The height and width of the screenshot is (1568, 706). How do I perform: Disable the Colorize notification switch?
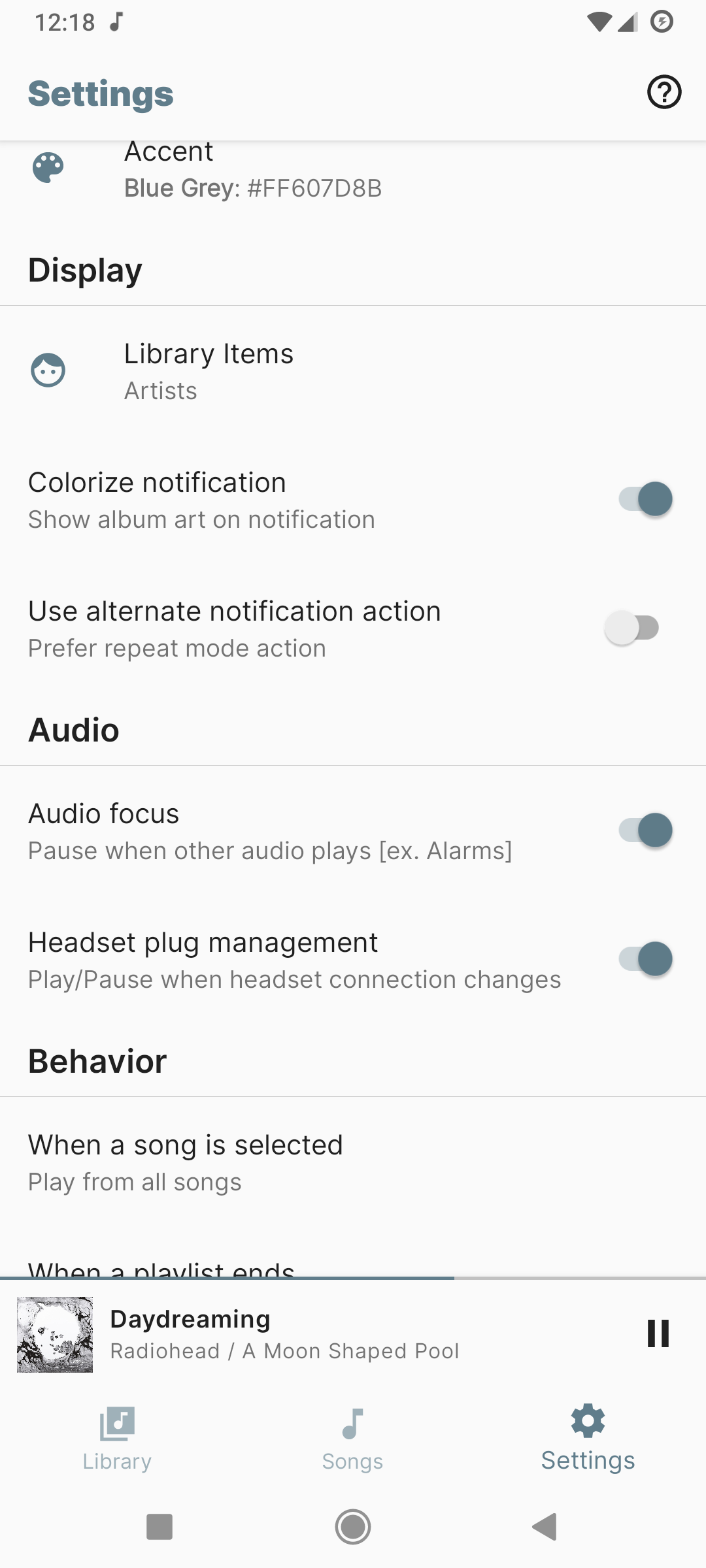point(645,500)
